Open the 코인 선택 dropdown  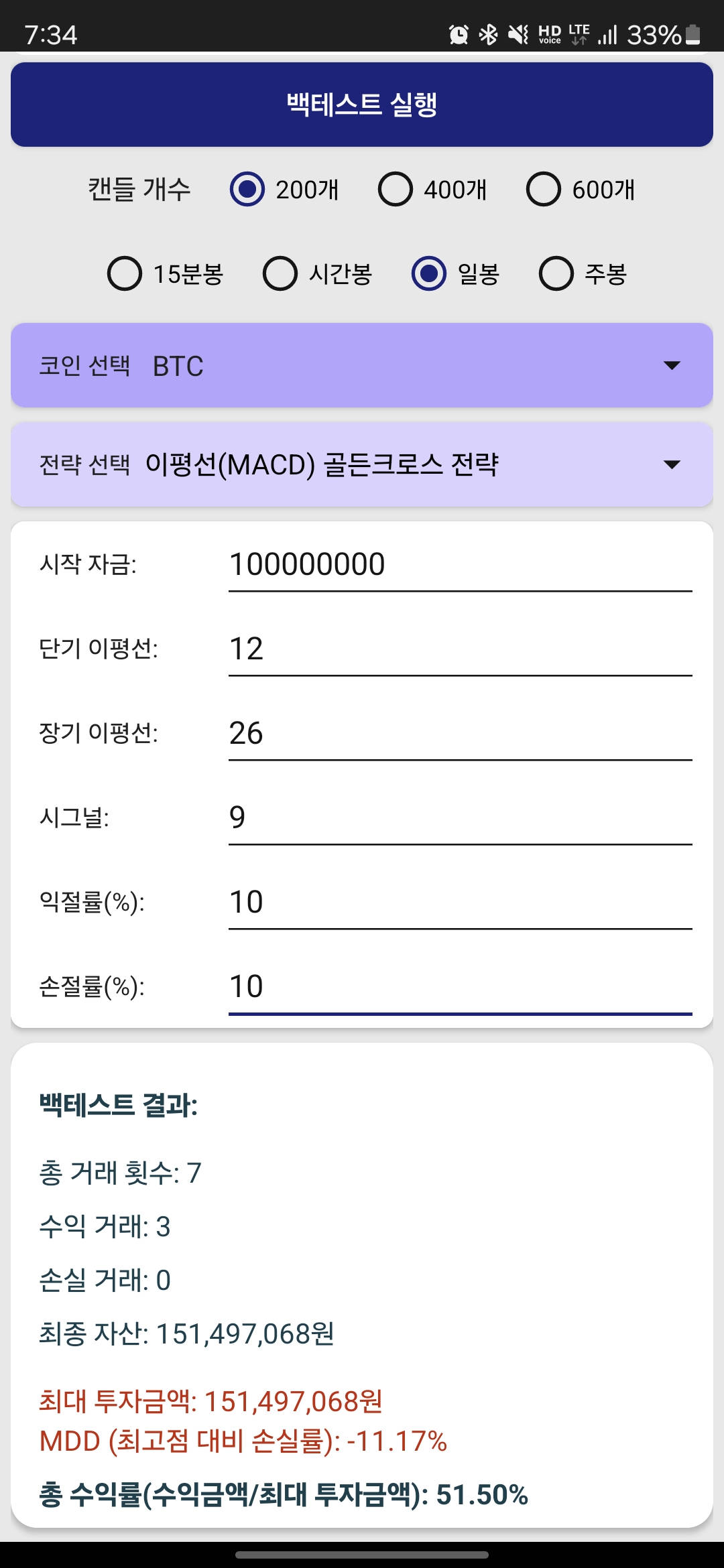[x=362, y=365]
